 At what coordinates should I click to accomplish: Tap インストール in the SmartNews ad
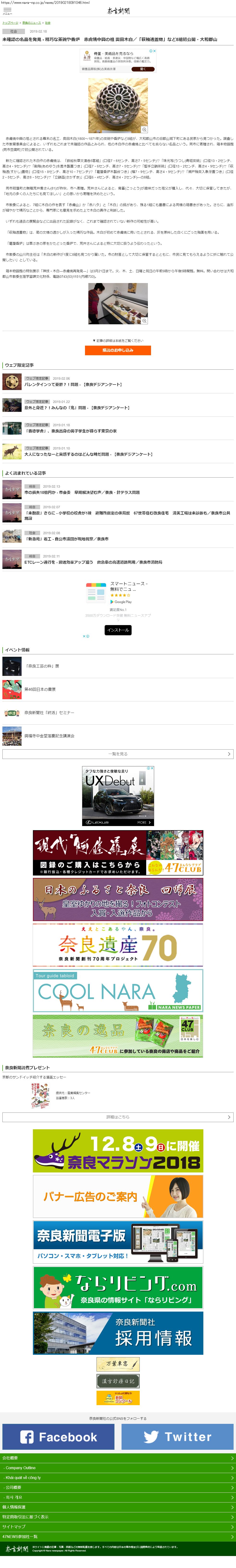[118, 630]
